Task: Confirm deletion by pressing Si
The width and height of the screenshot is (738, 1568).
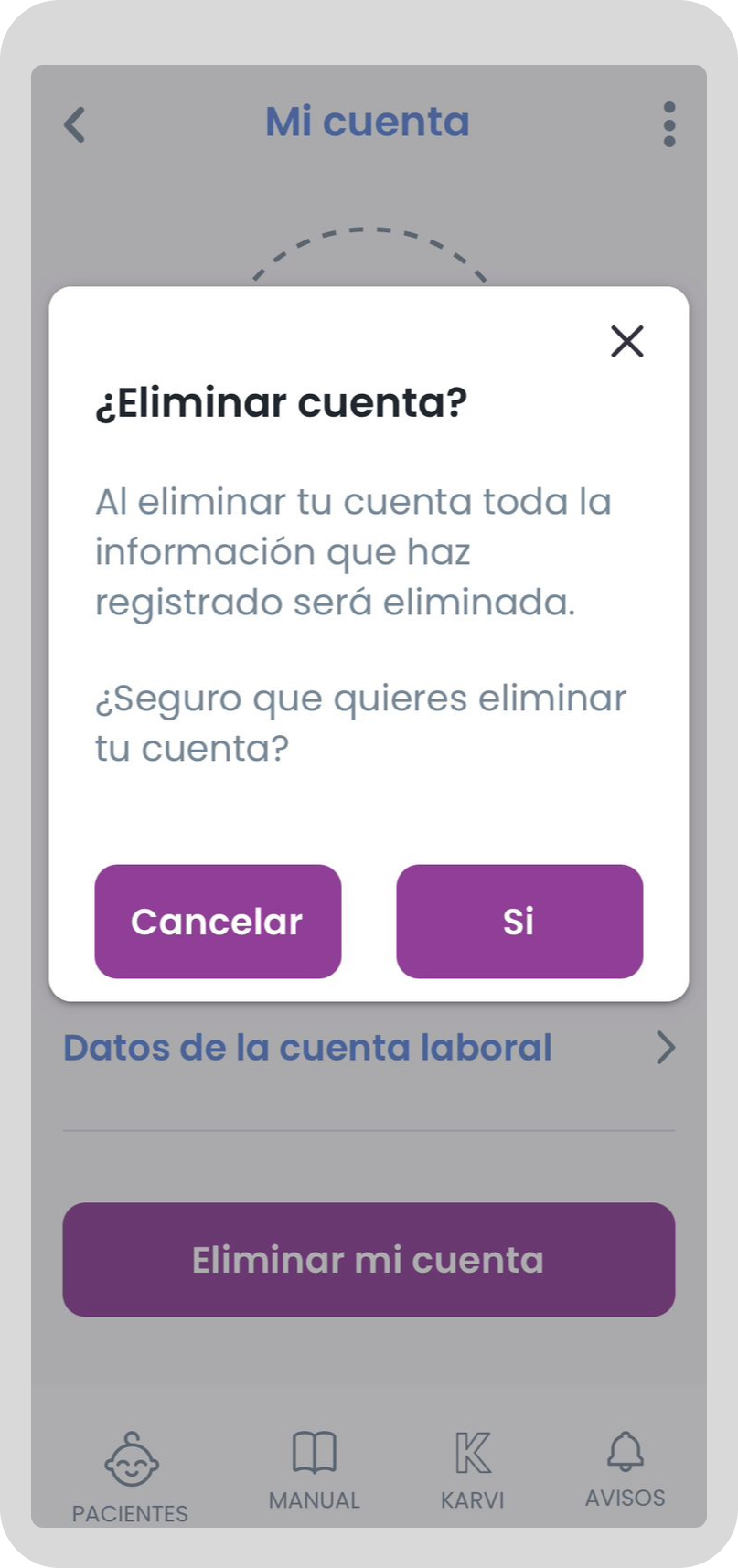Action: click(519, 921)
